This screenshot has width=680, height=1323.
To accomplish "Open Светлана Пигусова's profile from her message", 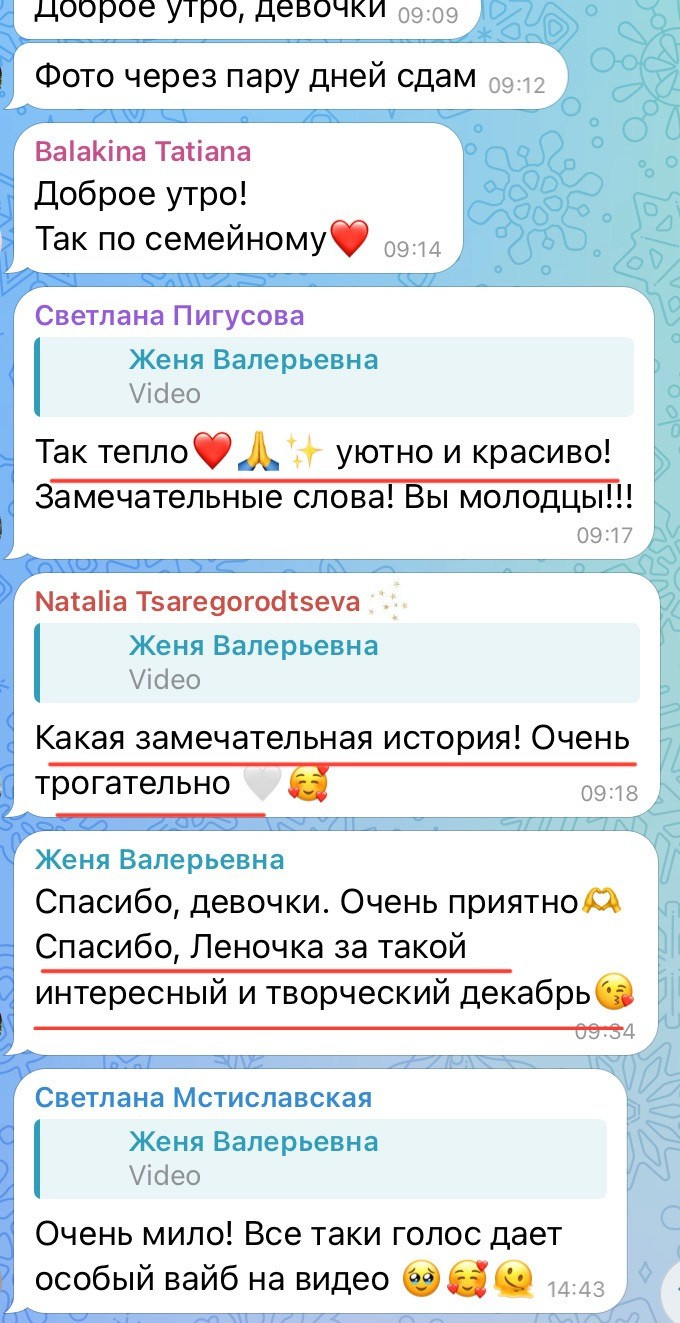I will [x=170, y=316].
